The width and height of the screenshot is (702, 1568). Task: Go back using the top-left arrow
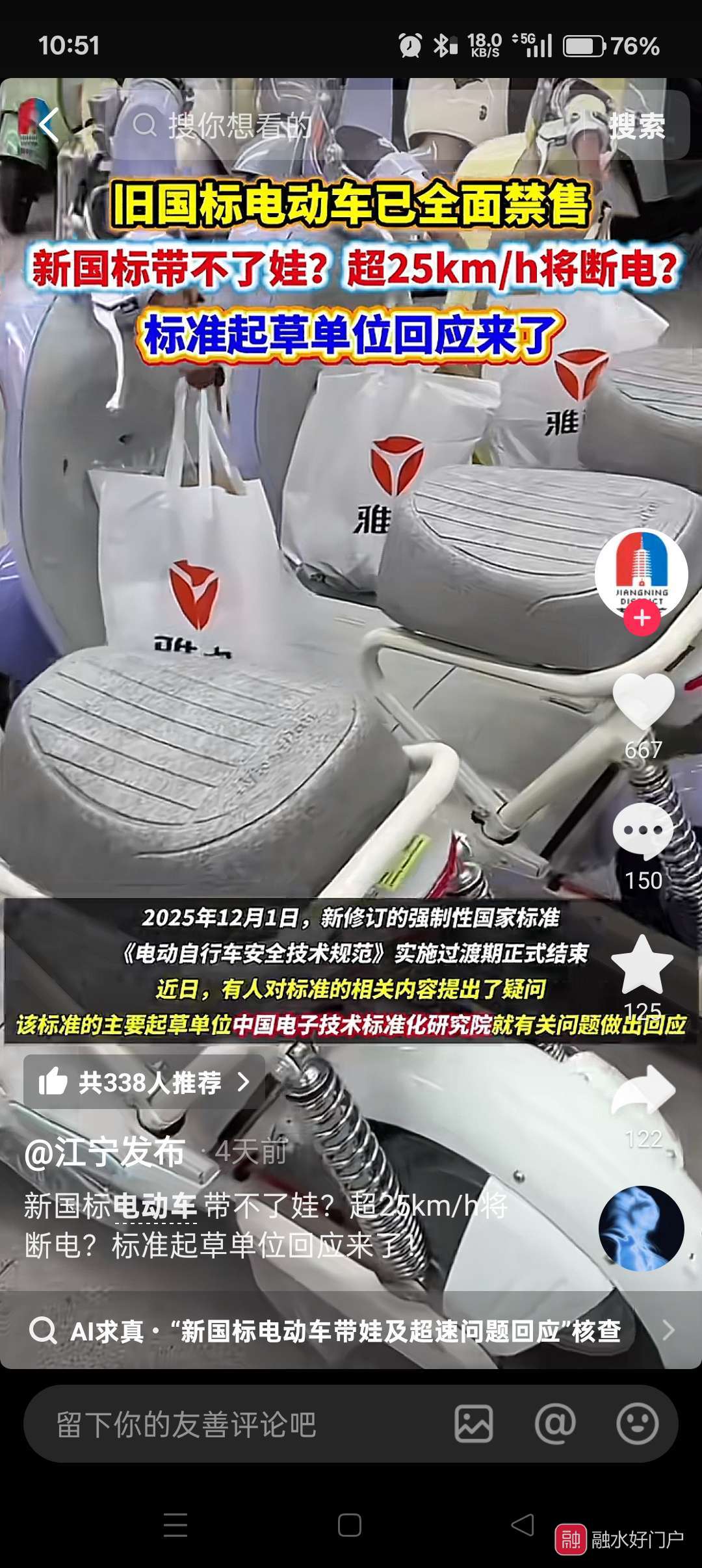pyautogui.click(x=49, y=125)
